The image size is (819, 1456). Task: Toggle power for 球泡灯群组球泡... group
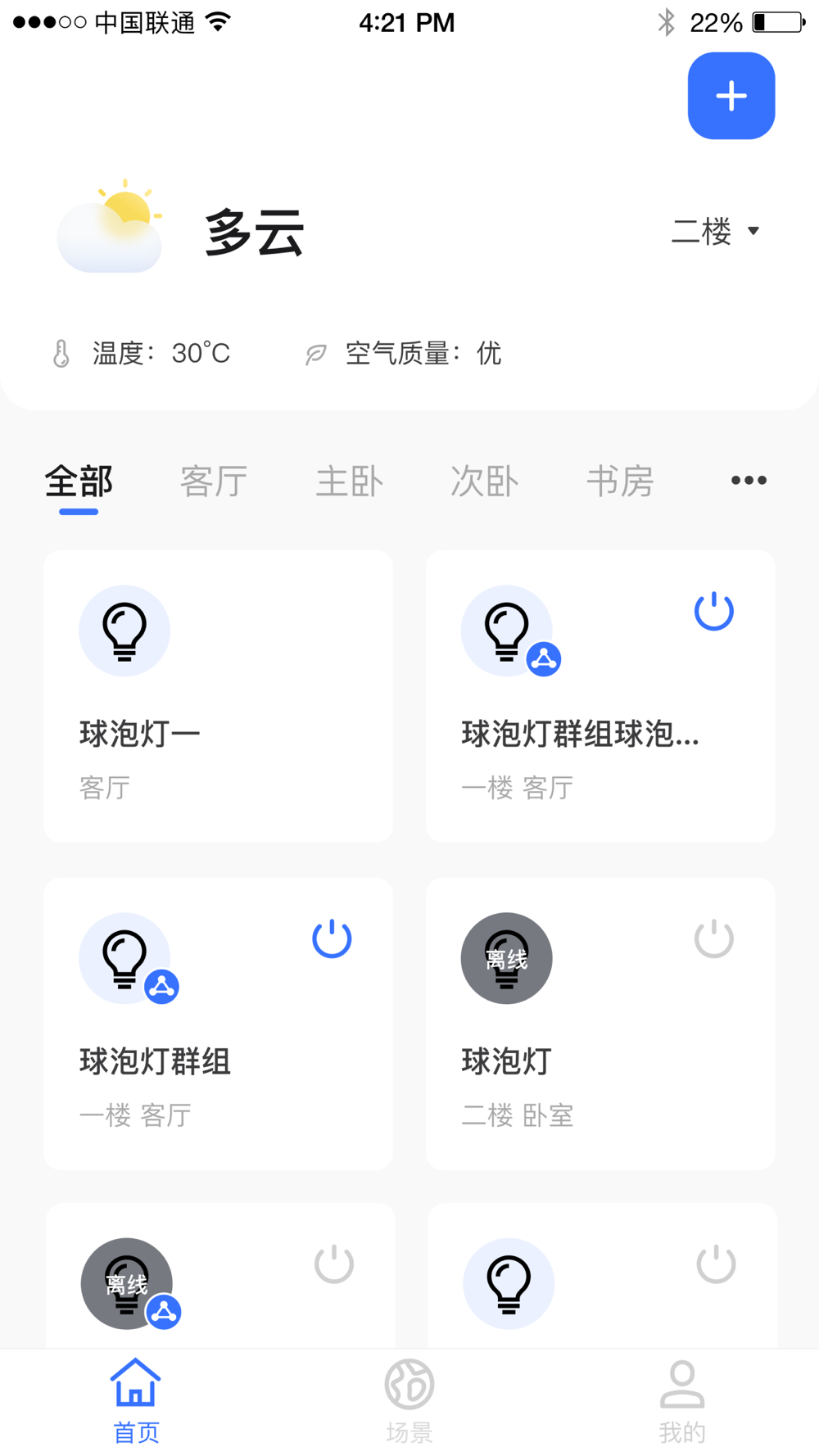click(713, 612)
